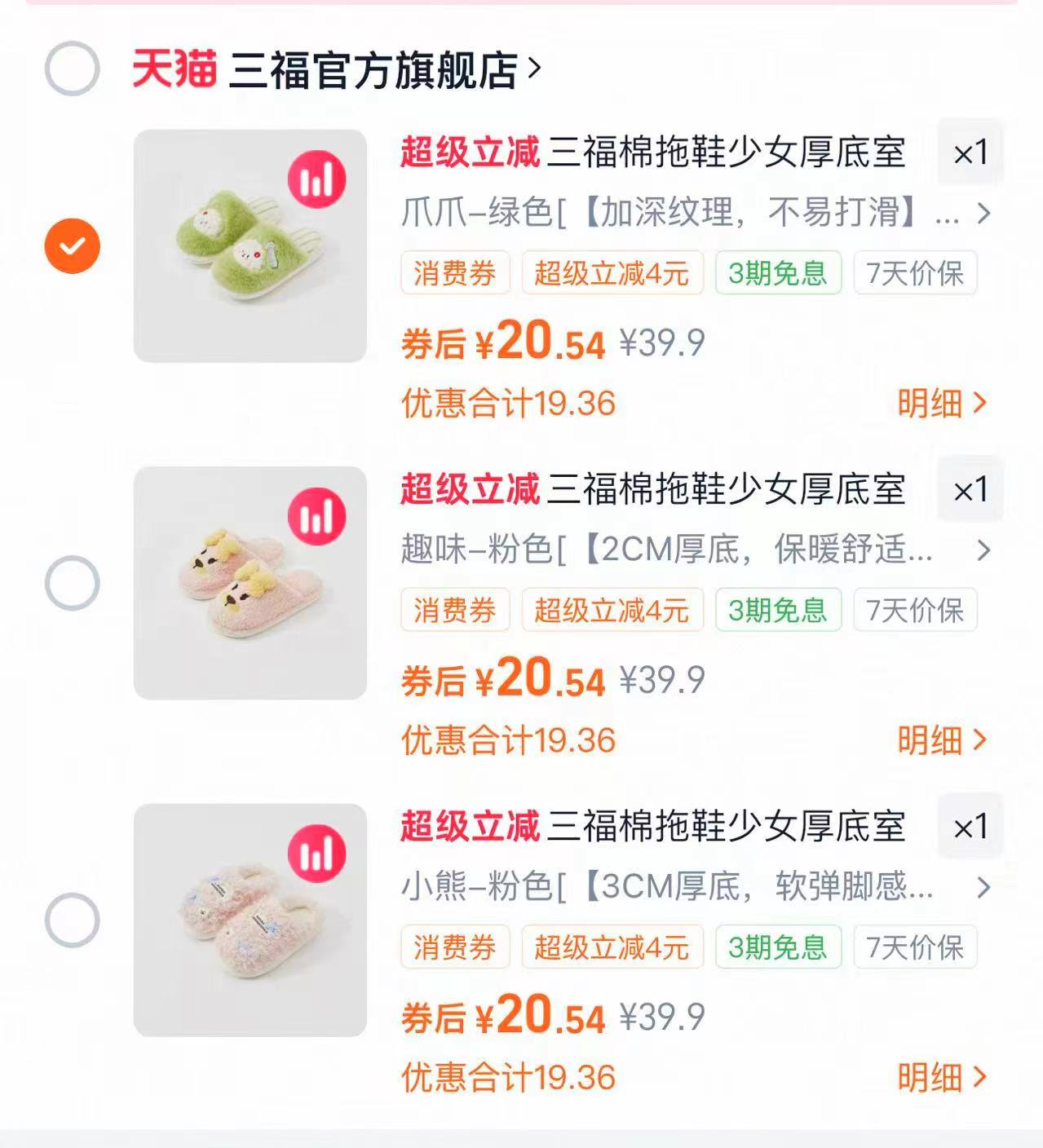This screenshot has height=1148, width=1043.
Task: Click the 消费券 coupon tag
Action: (454, 274)
